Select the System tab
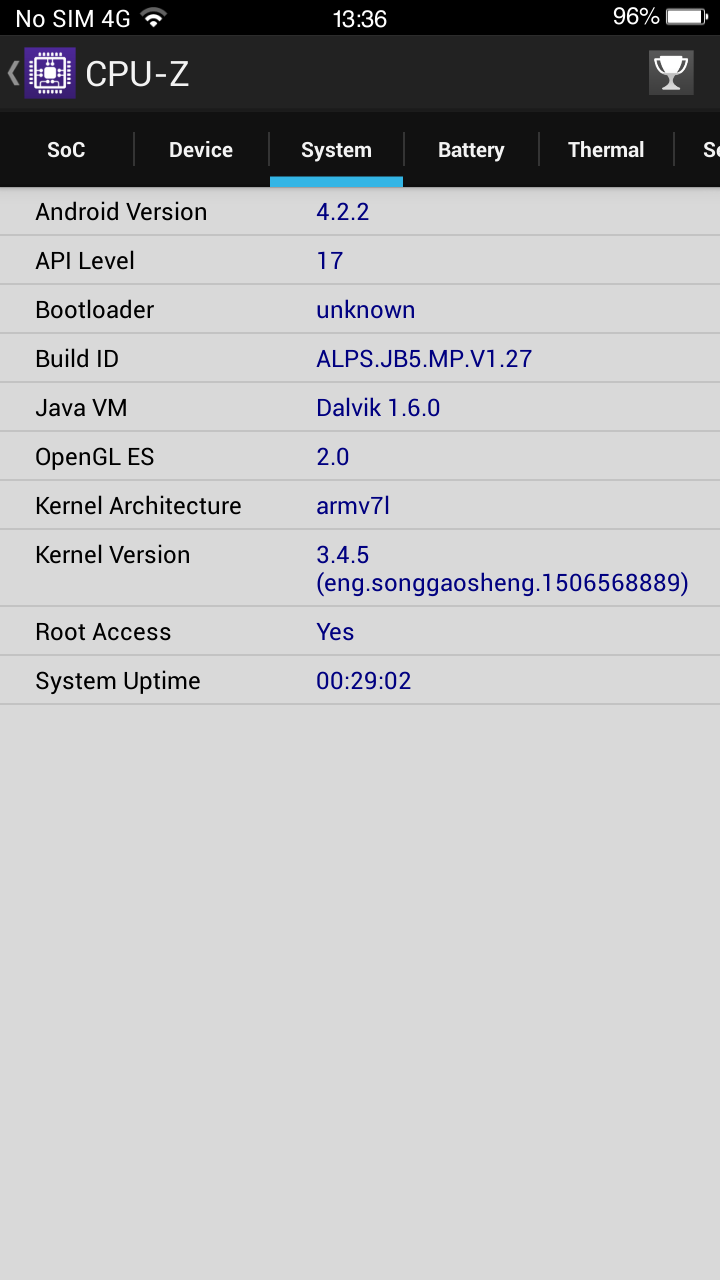Viewport: 720px width, 1280px height. click(x=336, y=150)
